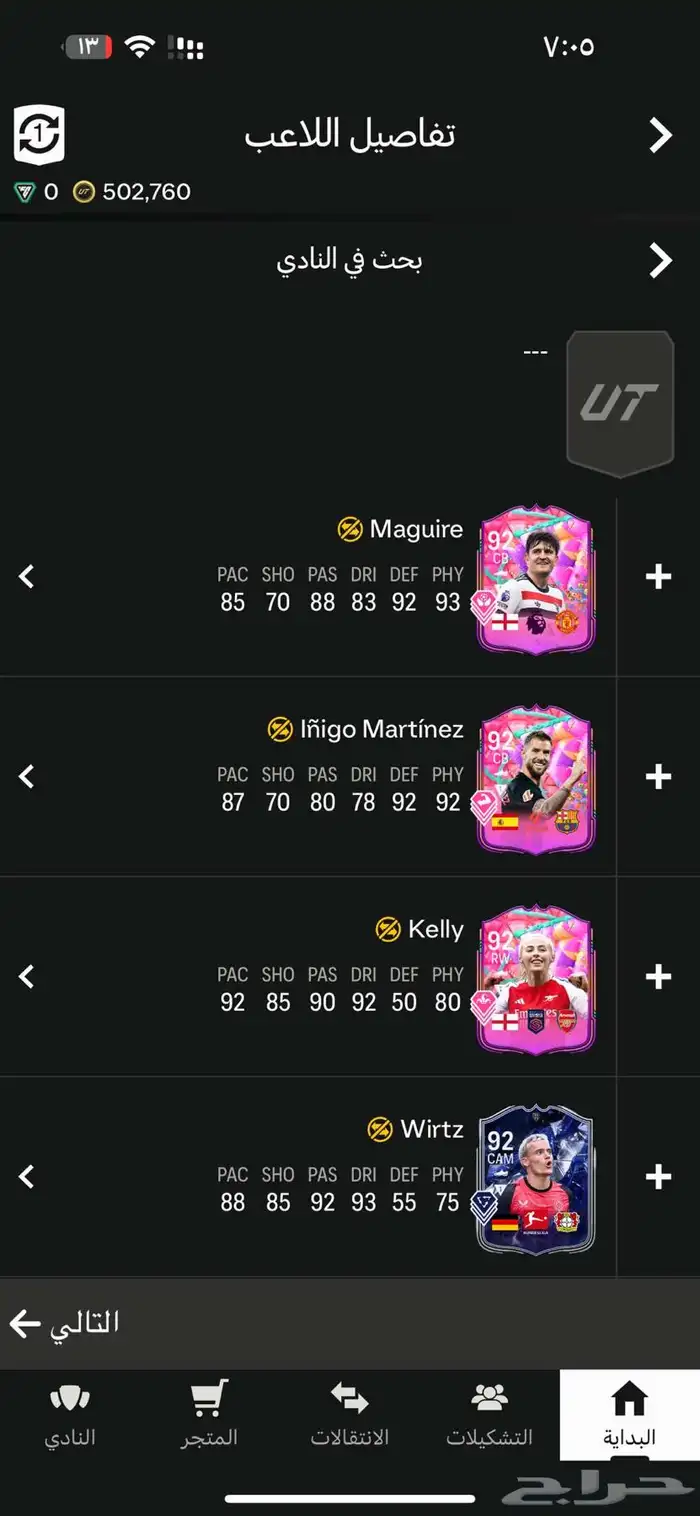Switch to the المتجر store tab
Viewport: 700px width, 1516px height.
pyautogui.click(x=209, y=1415)
